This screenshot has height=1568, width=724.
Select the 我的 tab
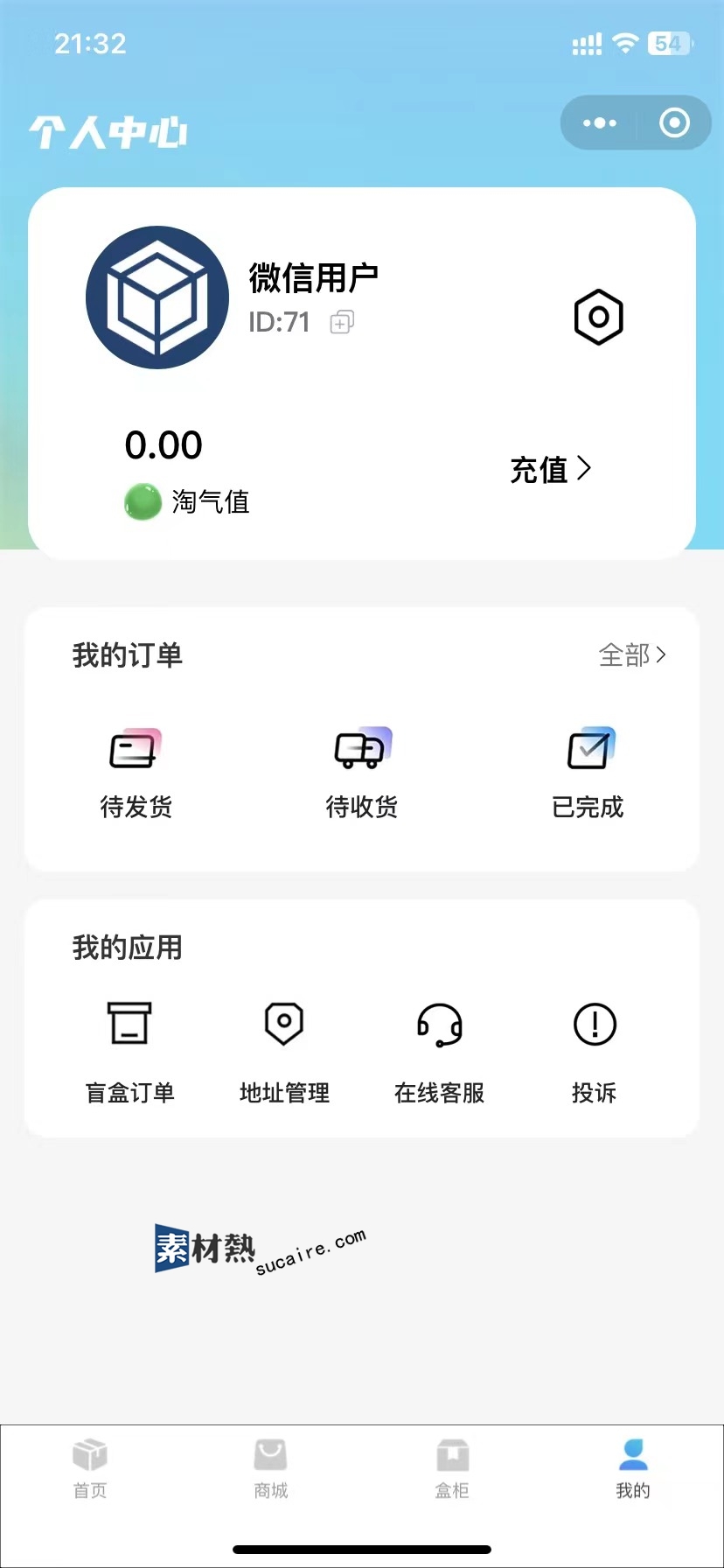tap(633, 1469)
